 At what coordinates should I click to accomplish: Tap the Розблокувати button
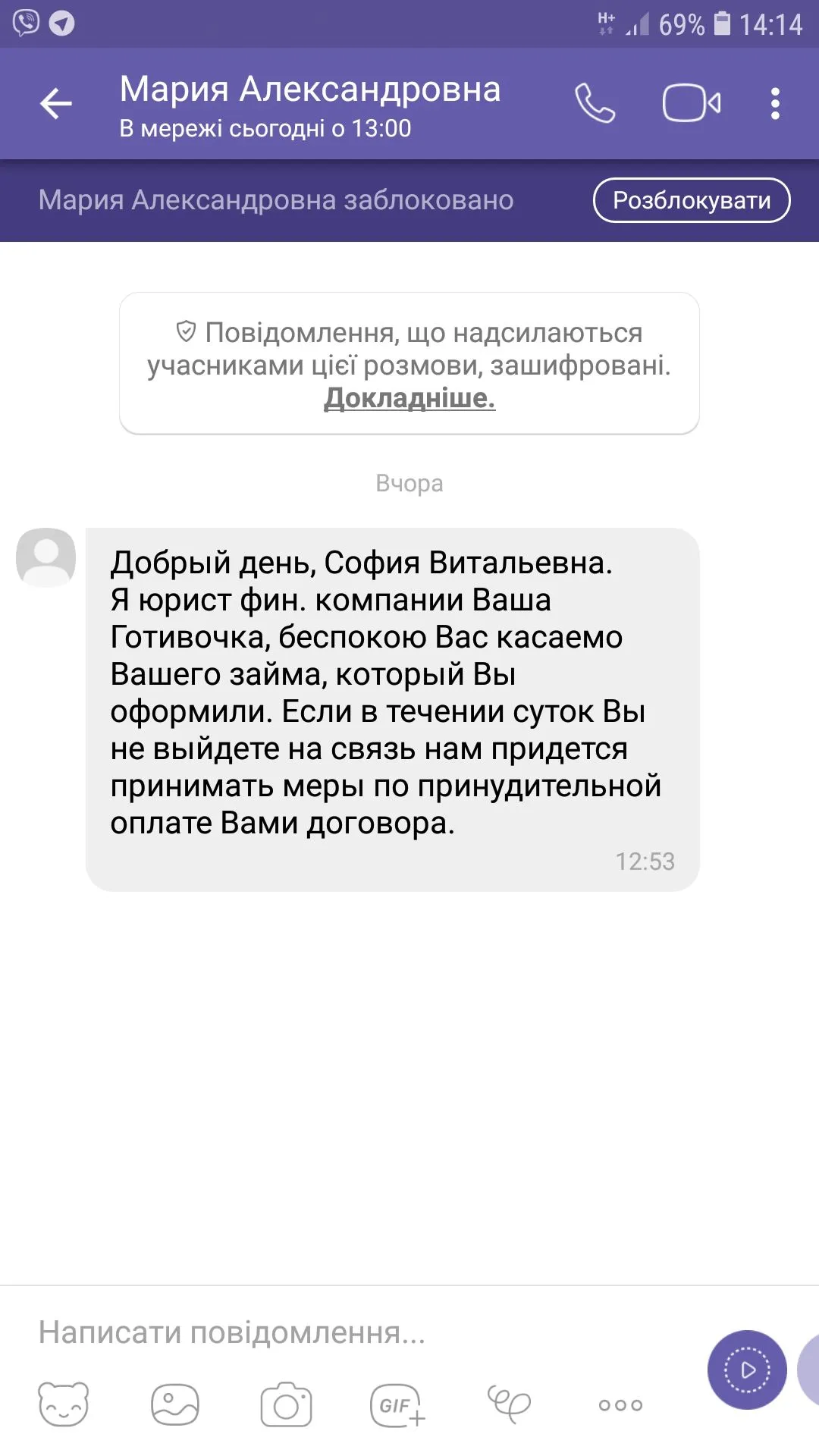(691, 200)
